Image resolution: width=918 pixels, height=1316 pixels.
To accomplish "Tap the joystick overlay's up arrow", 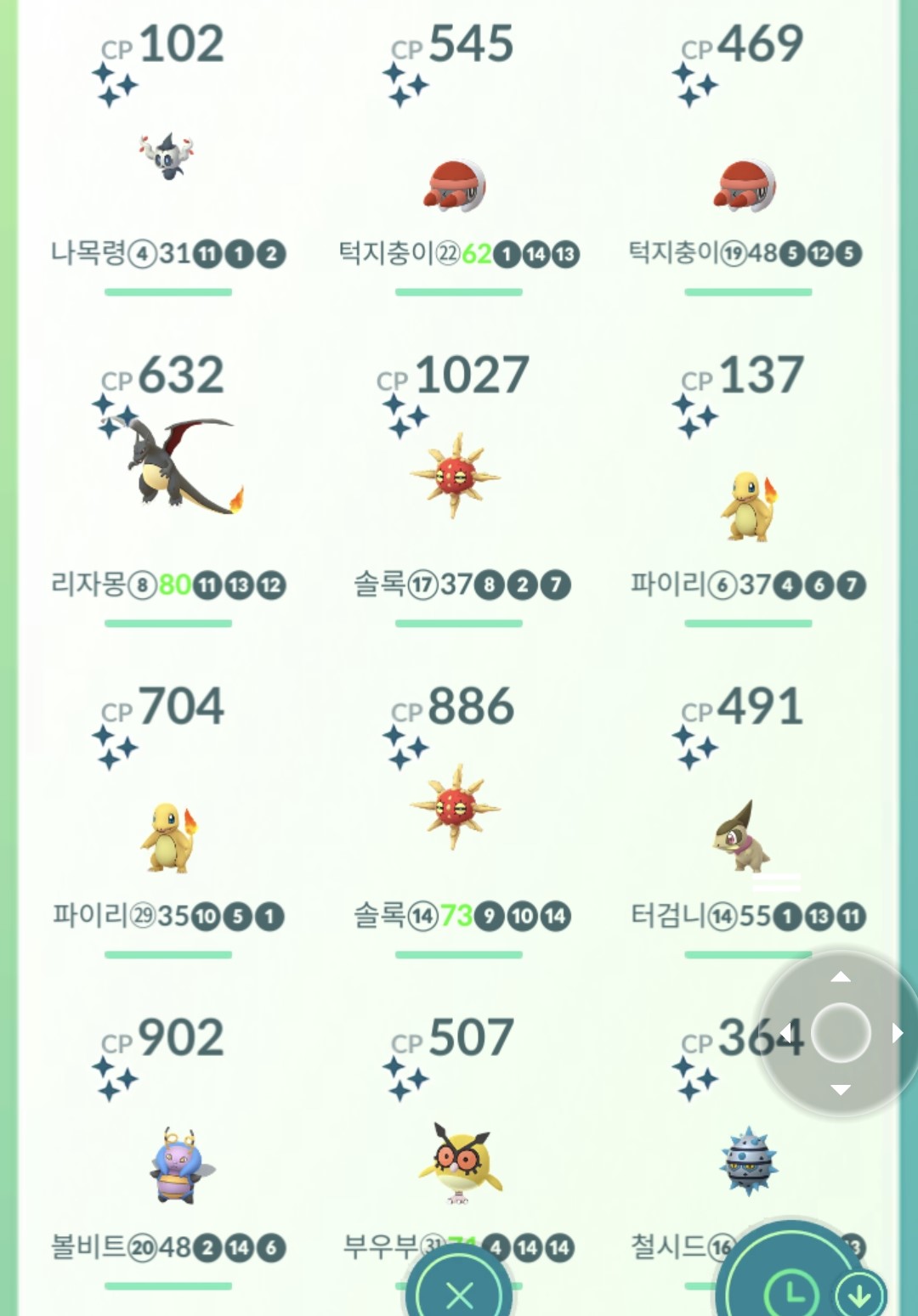I will click(841, 977).
